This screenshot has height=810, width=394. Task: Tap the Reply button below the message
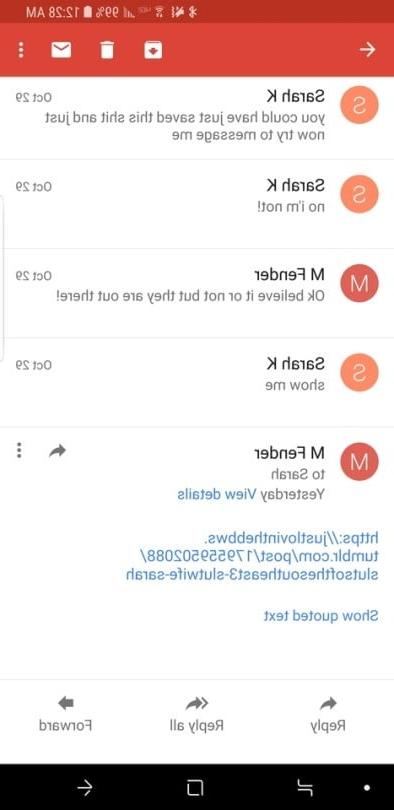328,714
